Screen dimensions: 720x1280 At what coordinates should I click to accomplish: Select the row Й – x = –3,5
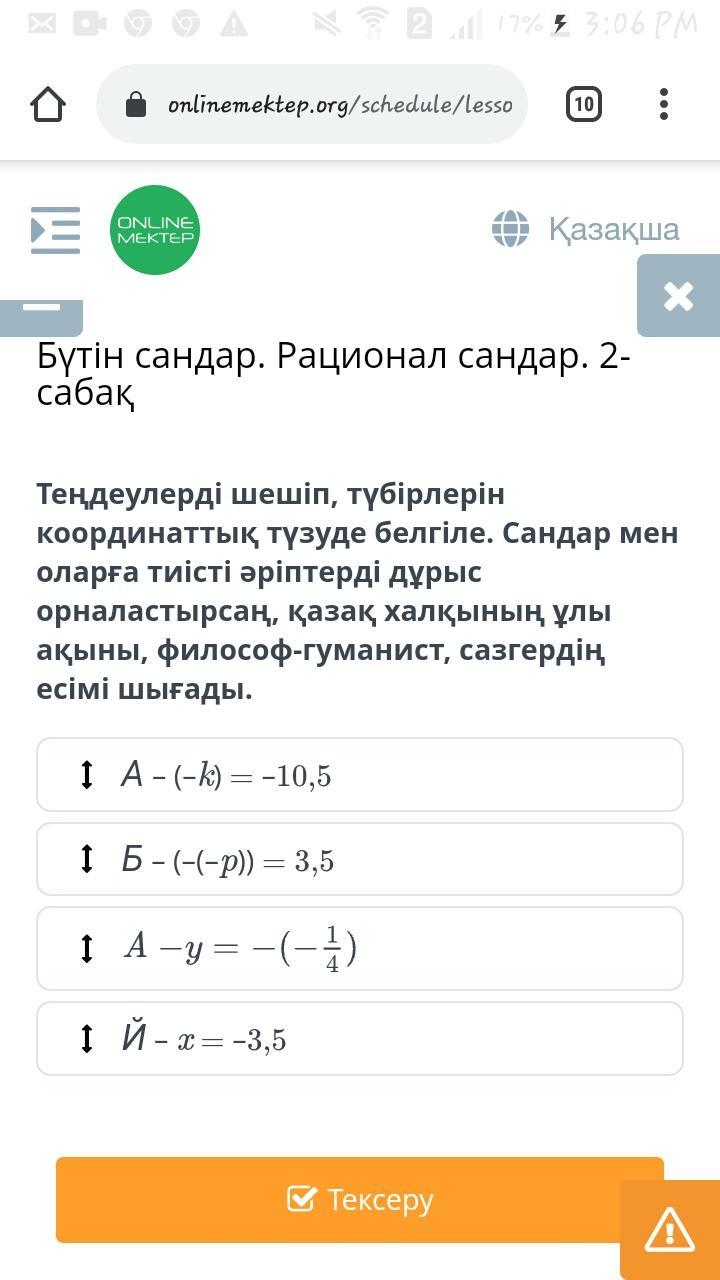click(x=360, y=1039)
